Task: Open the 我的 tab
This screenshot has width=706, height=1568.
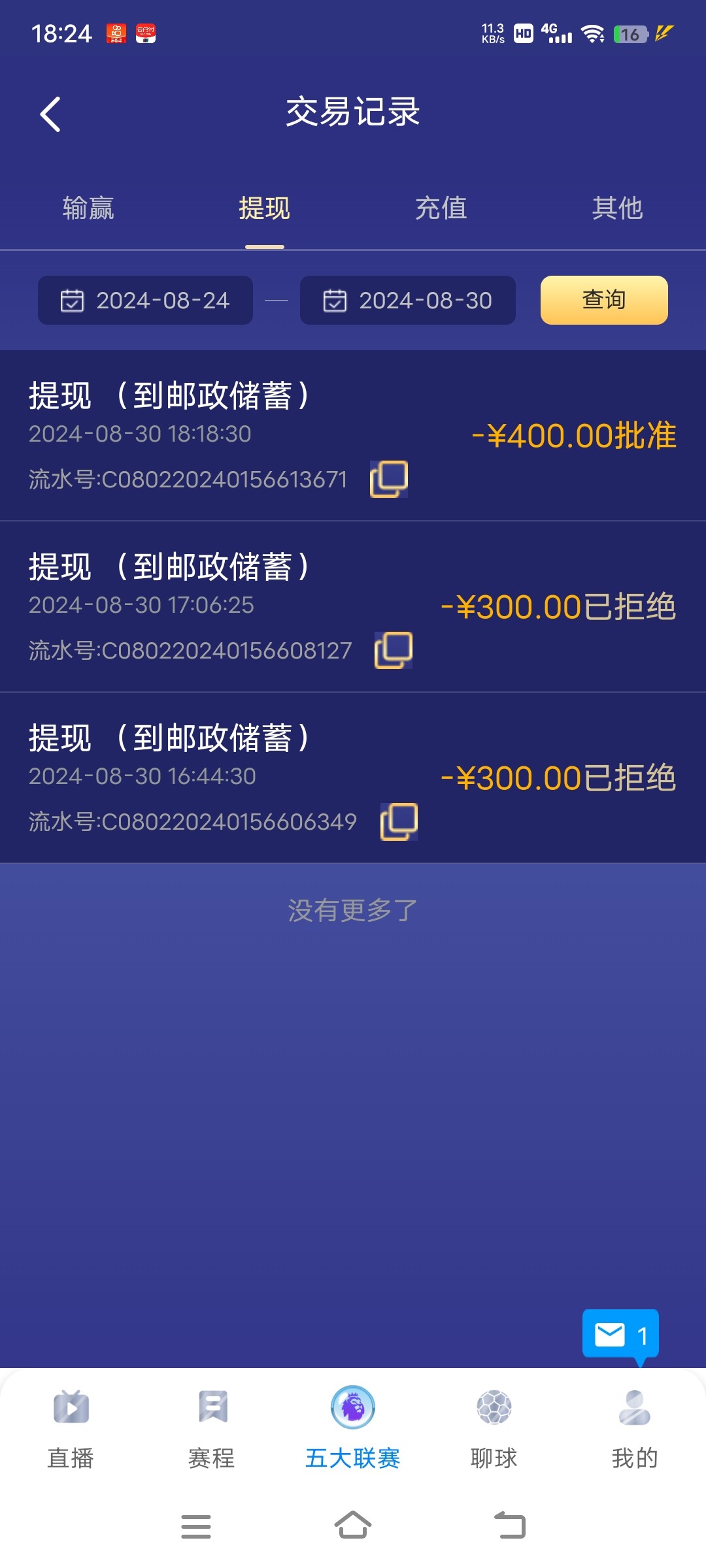Action: [x=634, y=1428]
